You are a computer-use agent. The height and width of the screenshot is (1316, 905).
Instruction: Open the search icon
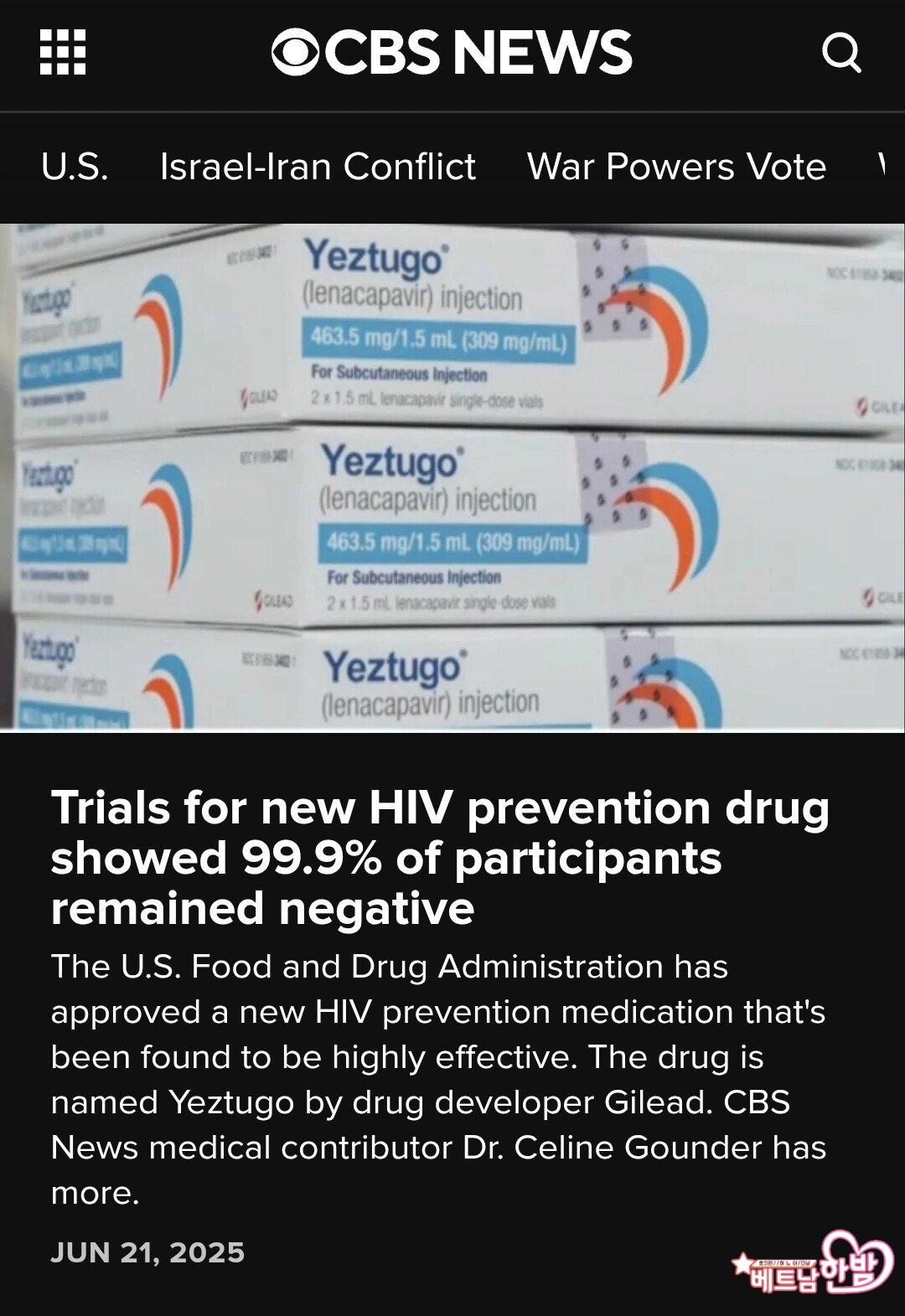click(x=841, y=53)
